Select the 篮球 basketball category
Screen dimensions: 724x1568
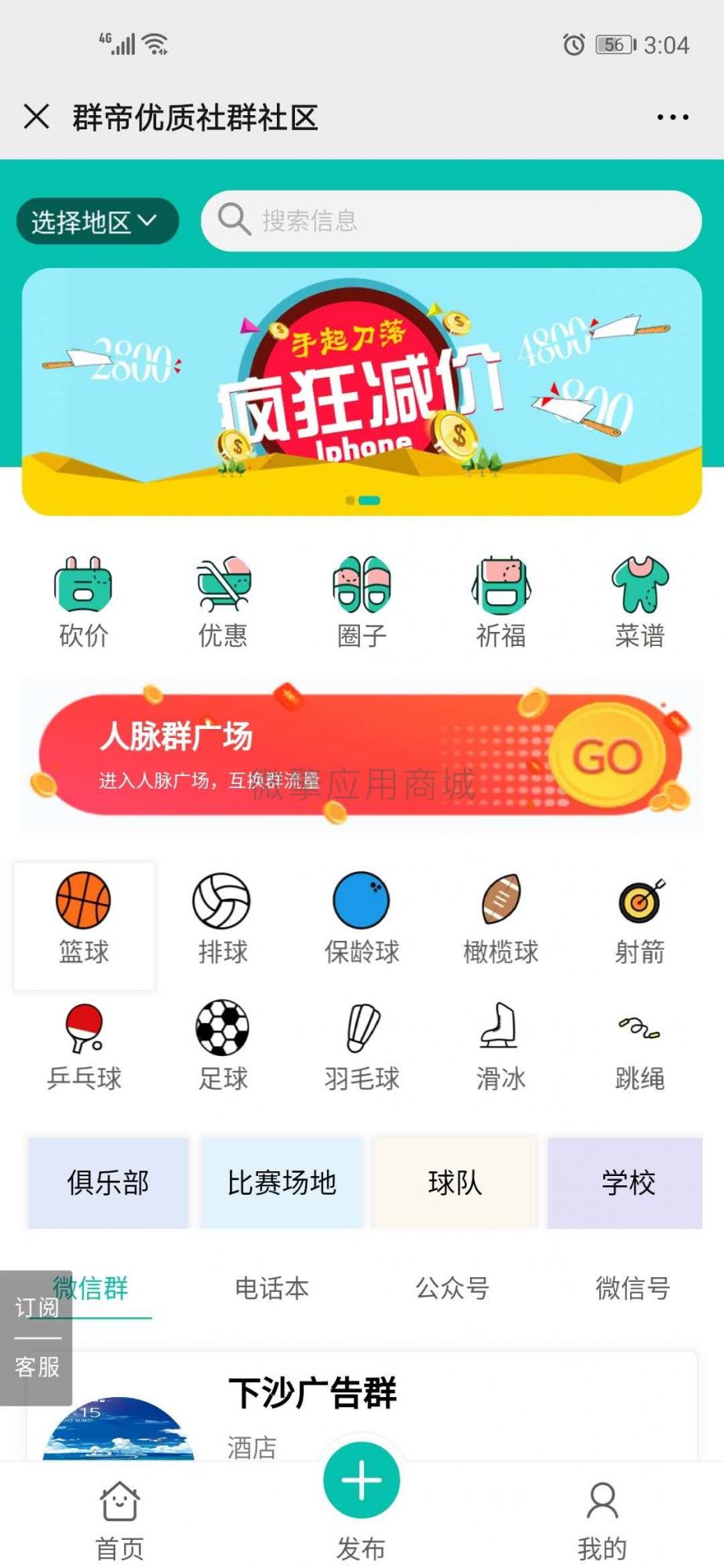click(x=84, y=919)
